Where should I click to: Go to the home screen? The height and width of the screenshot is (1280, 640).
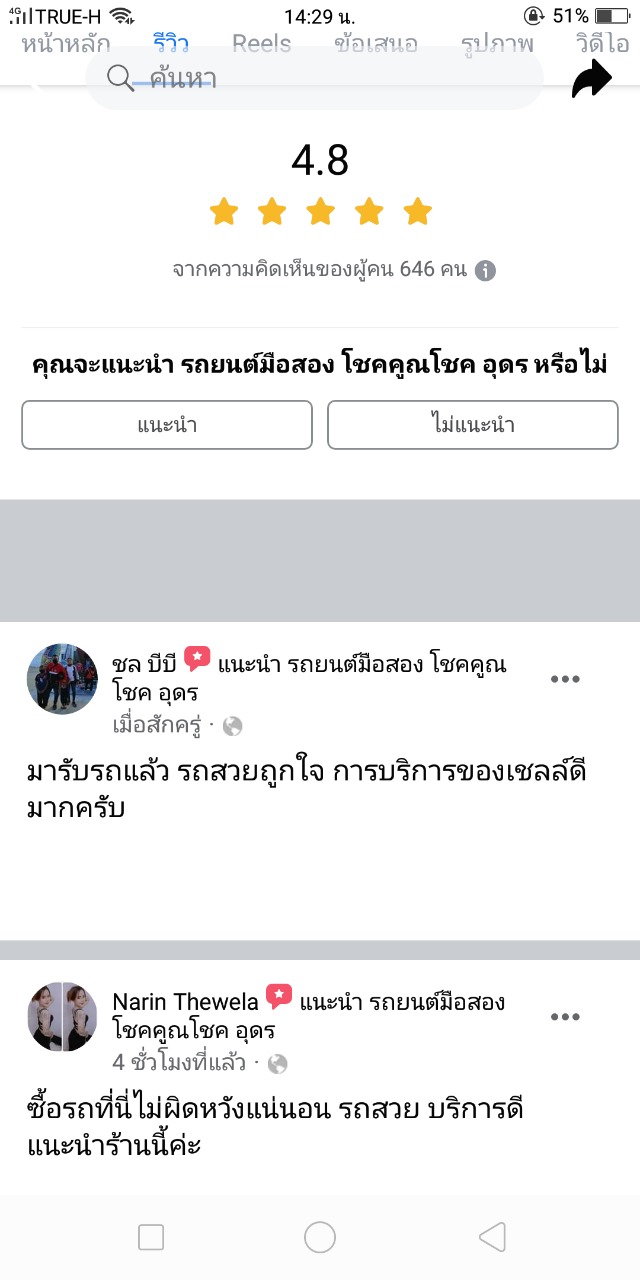tap(320, 1238)
